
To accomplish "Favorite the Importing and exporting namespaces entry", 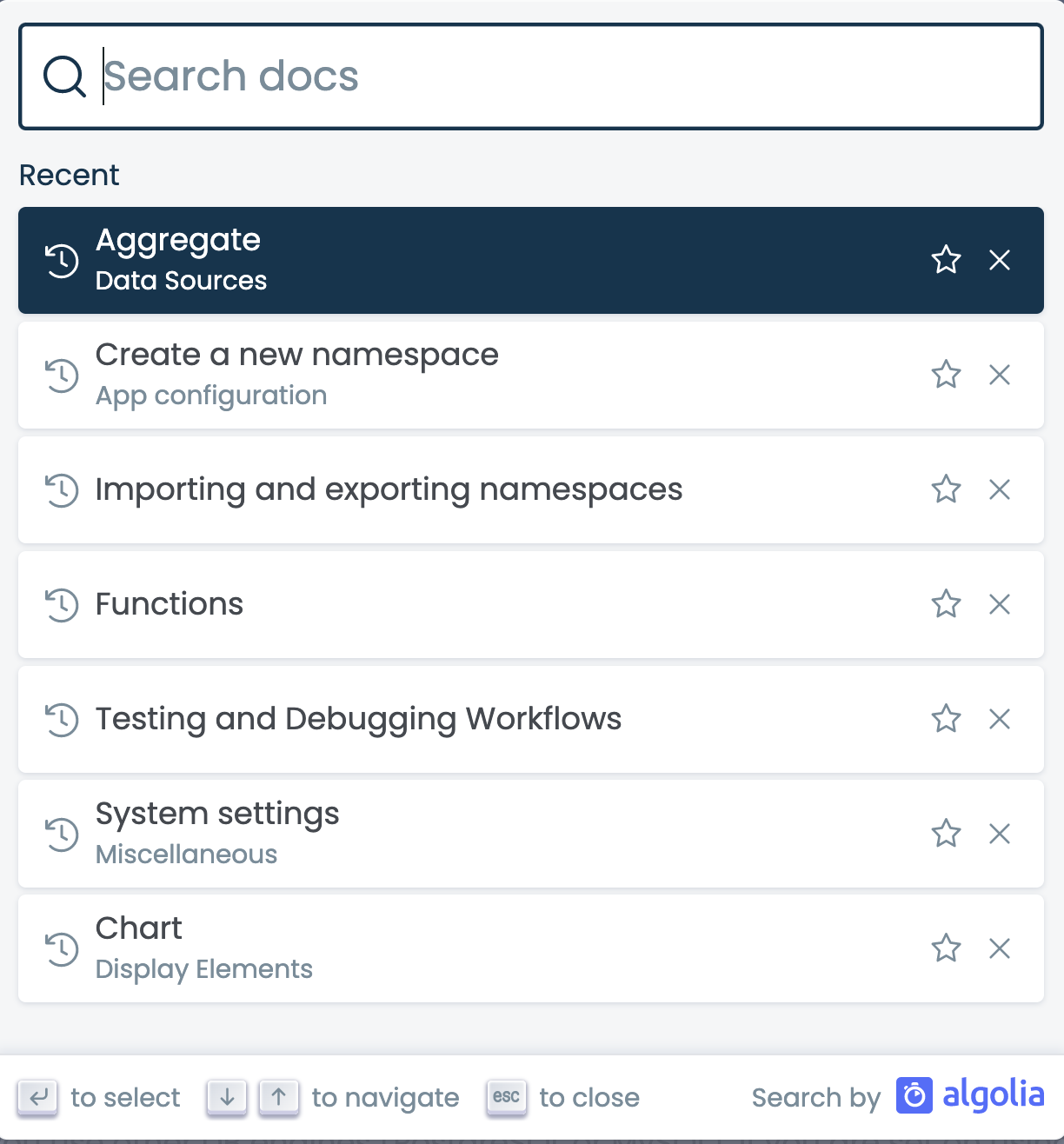I will click(x=946, y=489).
